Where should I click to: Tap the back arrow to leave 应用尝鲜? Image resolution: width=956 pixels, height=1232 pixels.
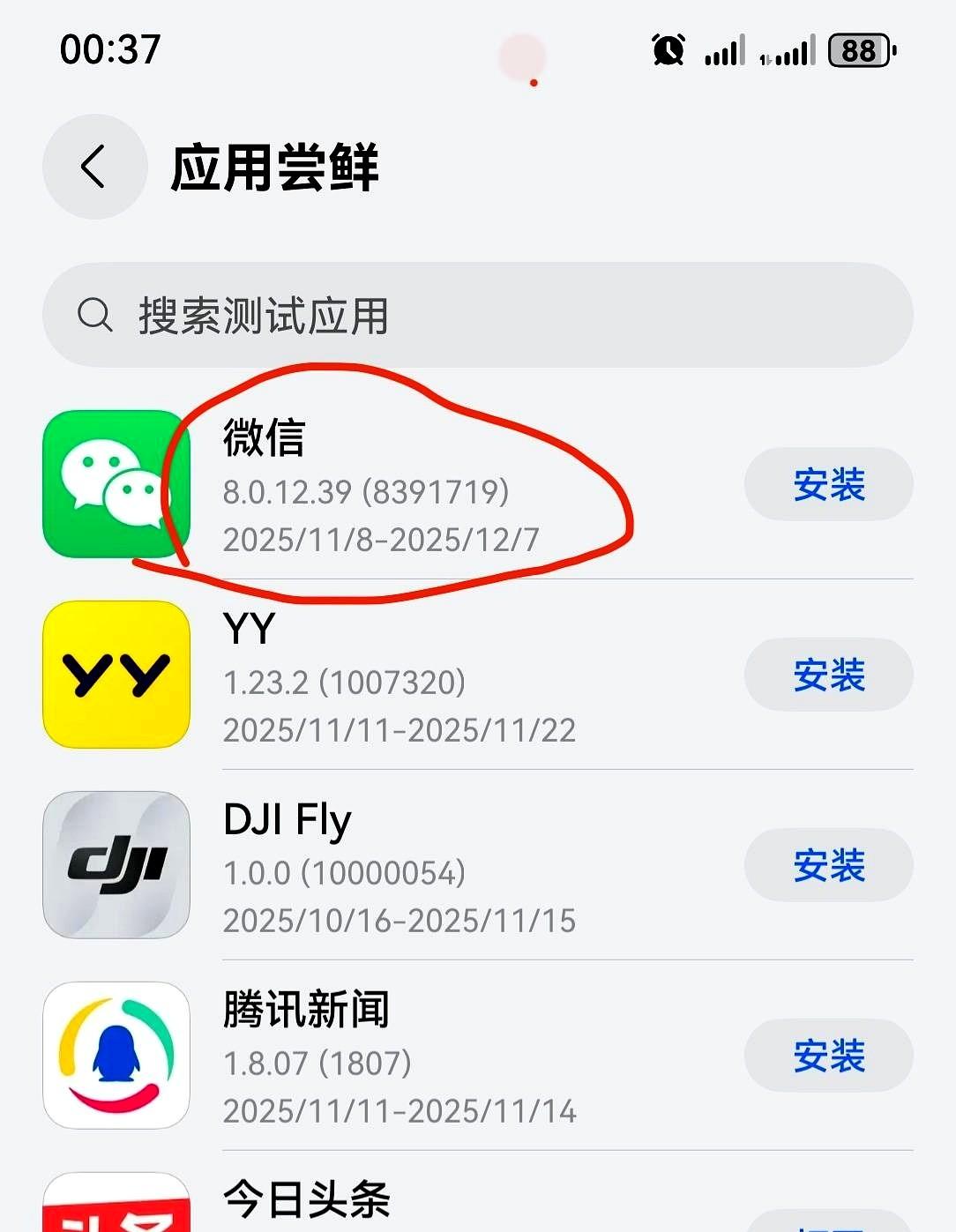tap(94, 167)
